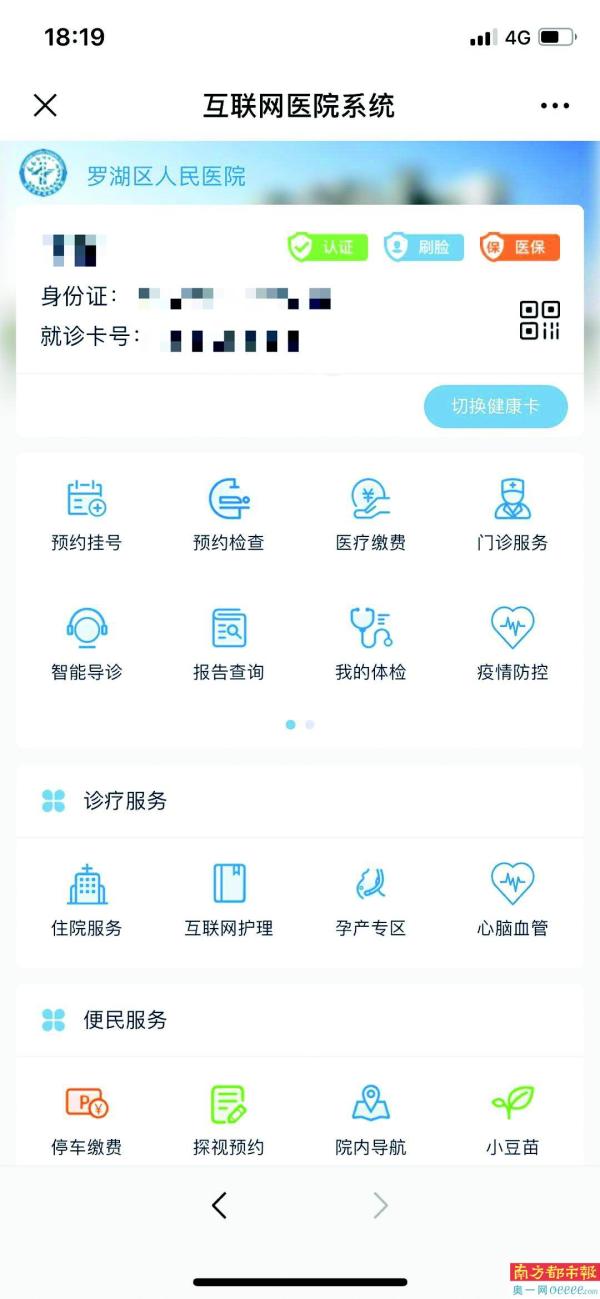Viewport: 600px width, 1299px height.
Task: Go back using the left arrow
Action: pos(219,1205)
